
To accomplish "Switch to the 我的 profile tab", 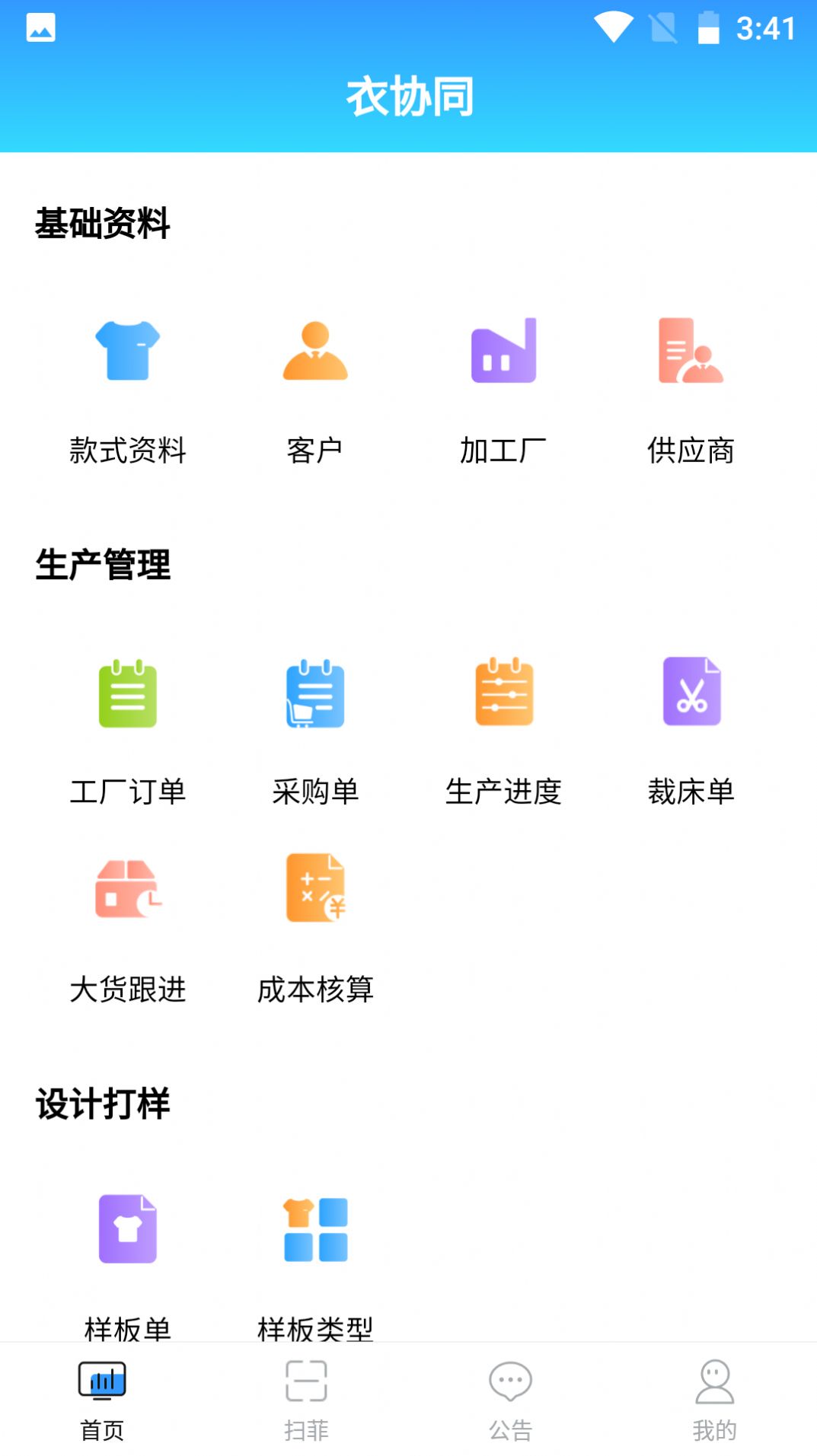I will 714,1400.
